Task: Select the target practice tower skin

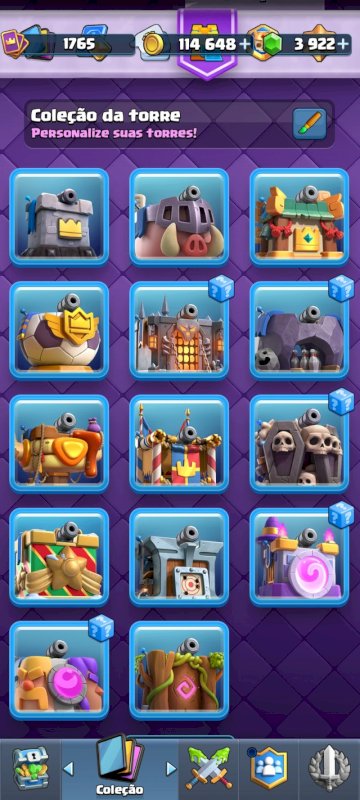Action: pos(179,557)
